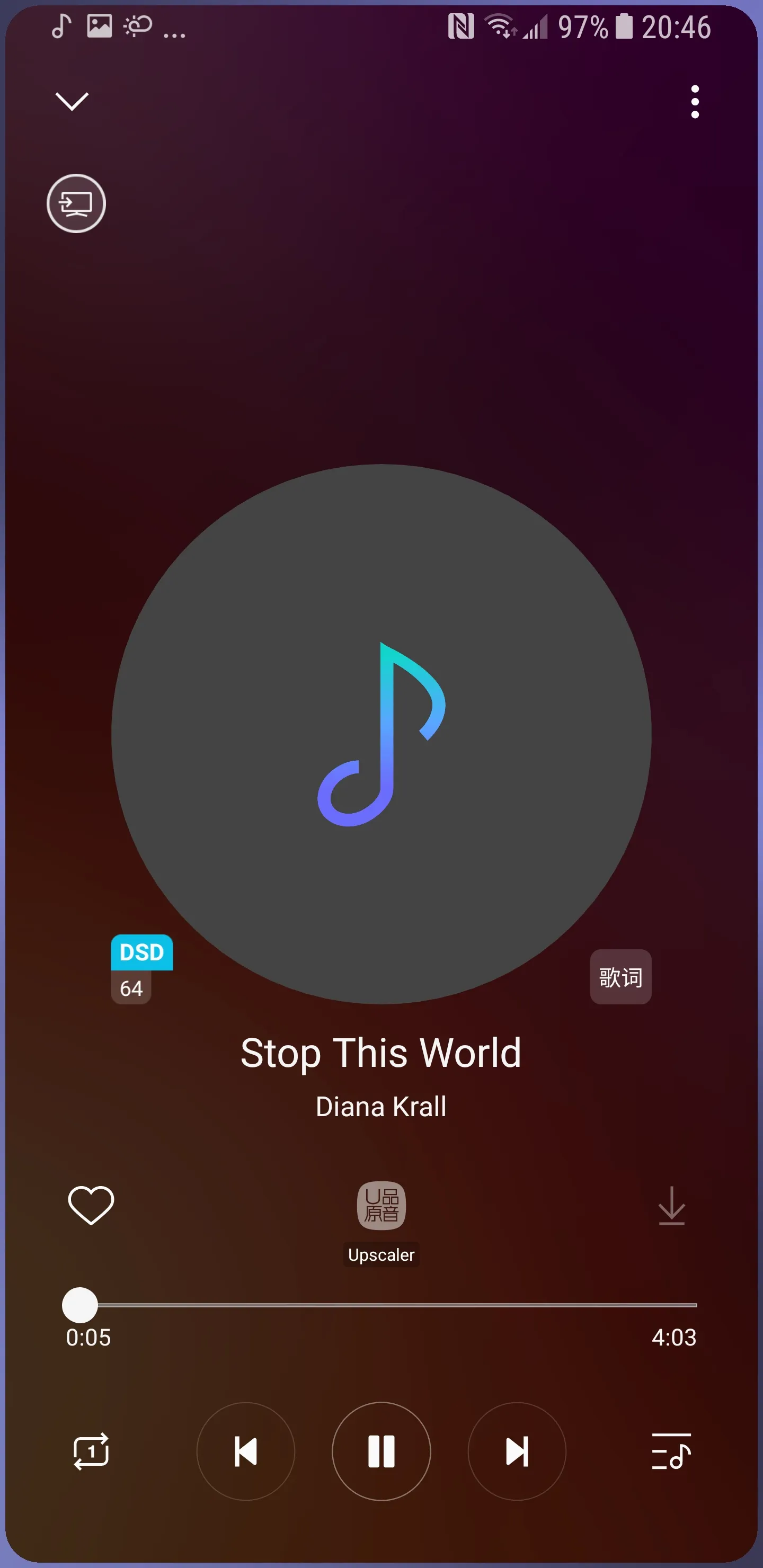Open the play queue list
This screenshot has height=1568, width=763.
671,1451
